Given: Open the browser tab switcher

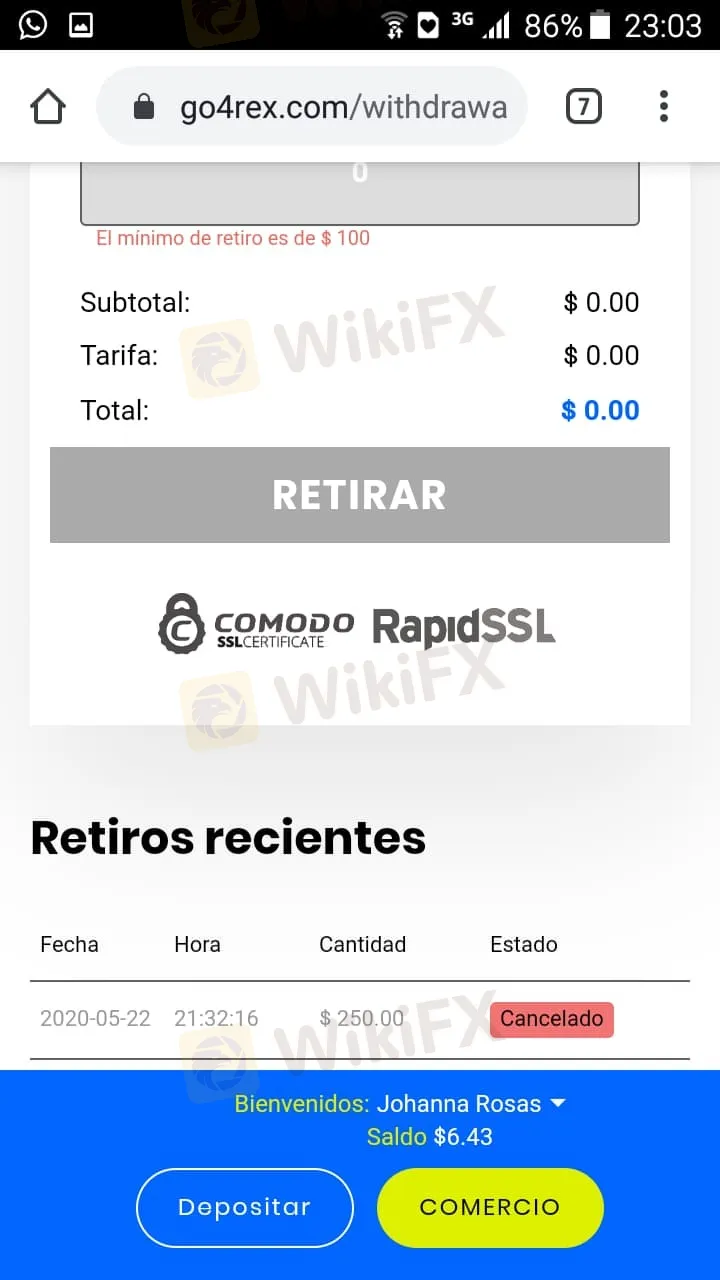Looking at the screenshot, I should [584, 106].
